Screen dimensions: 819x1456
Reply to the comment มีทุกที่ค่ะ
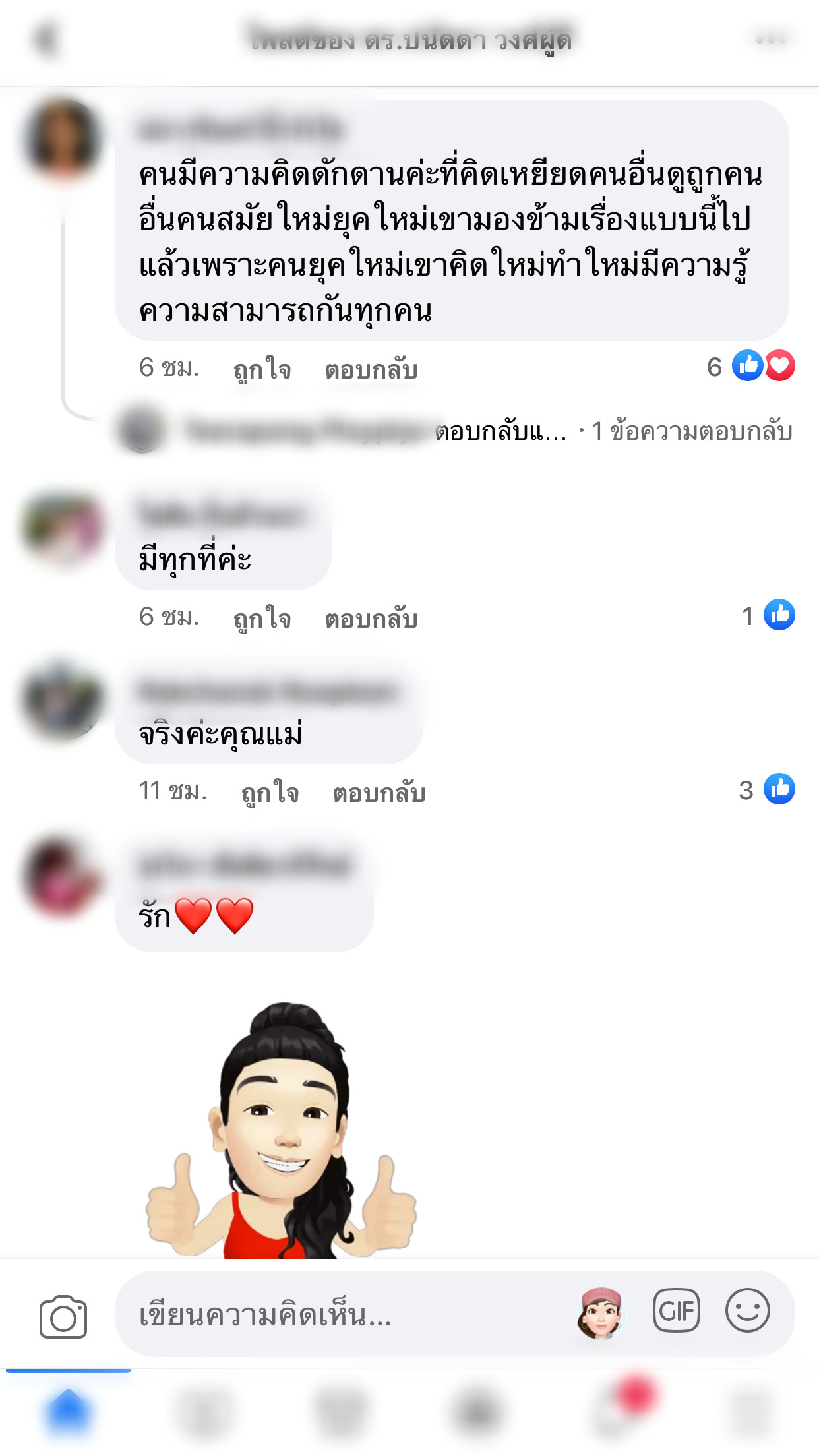click(x=371, y=618)
